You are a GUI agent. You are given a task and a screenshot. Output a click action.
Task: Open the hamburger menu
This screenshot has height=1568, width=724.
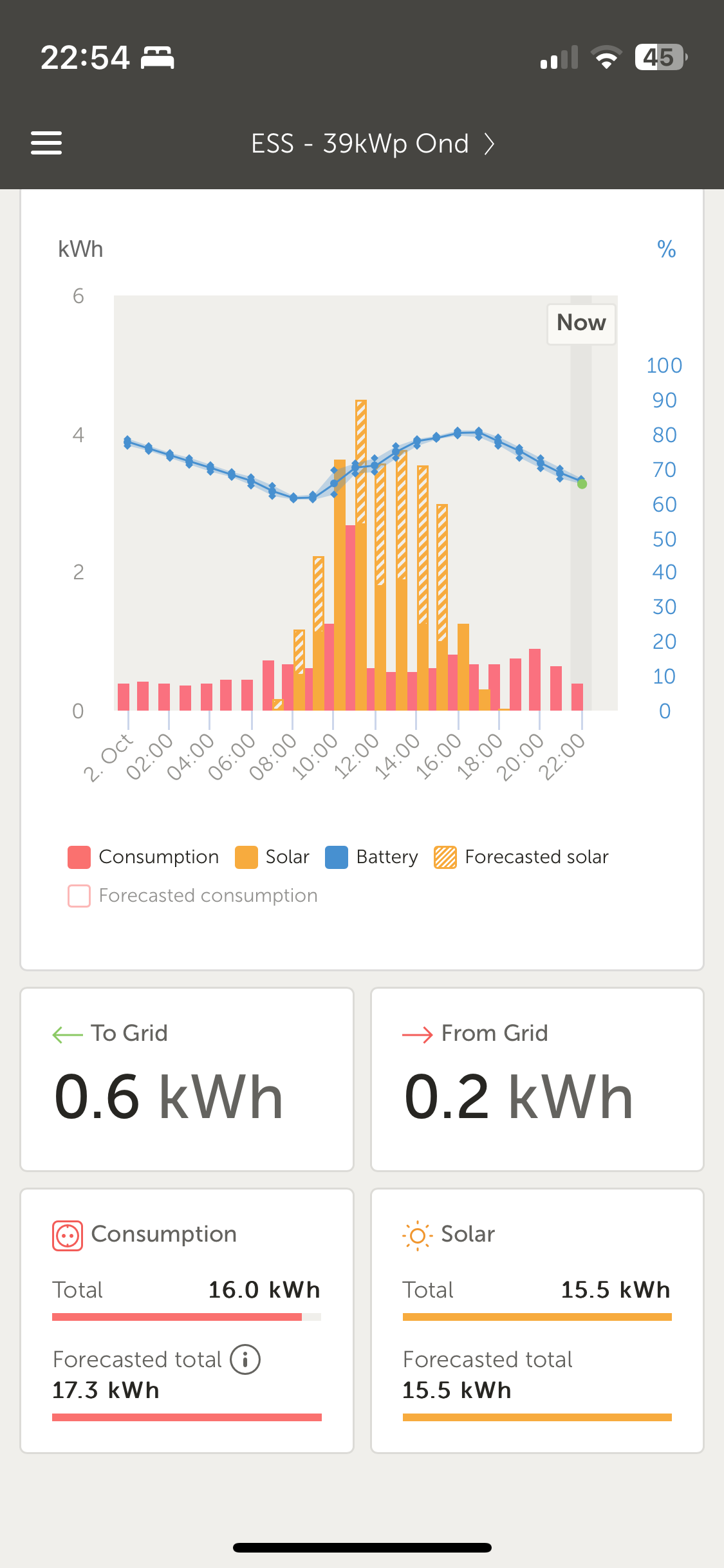[x=46, y=143]
